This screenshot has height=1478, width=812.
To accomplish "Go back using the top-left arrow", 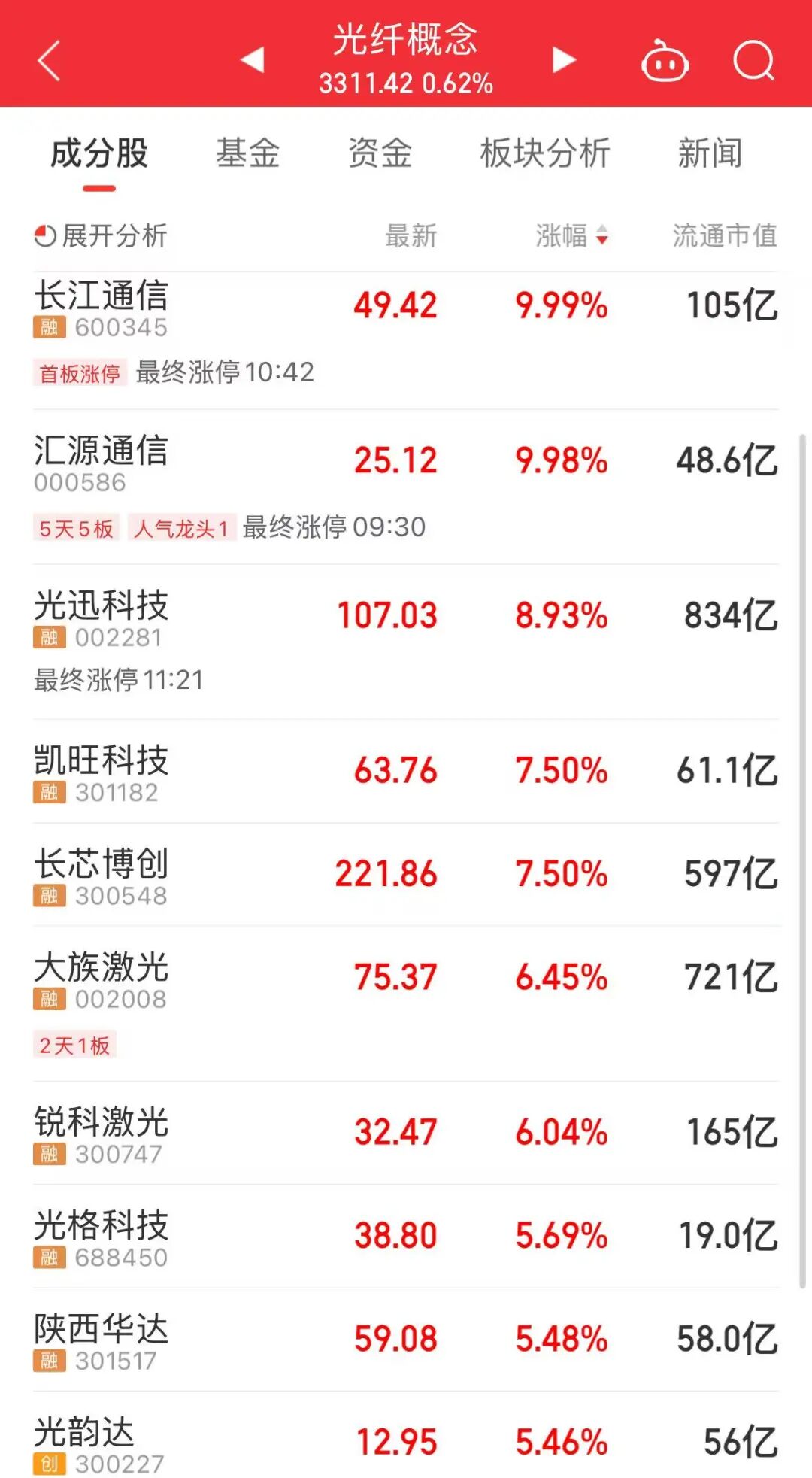I will click(x=50, y=61).
